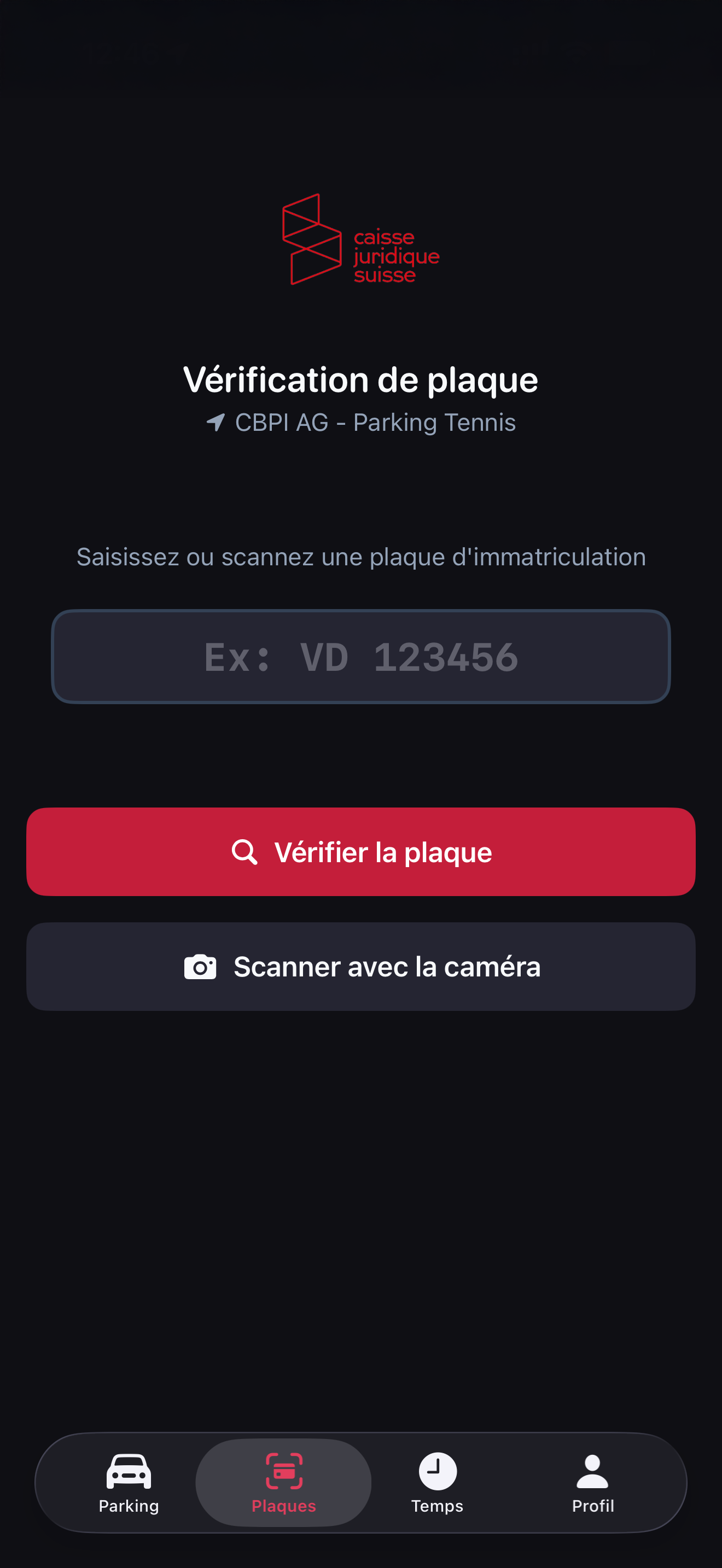Open the Profil tab

tap(592, 1485)
